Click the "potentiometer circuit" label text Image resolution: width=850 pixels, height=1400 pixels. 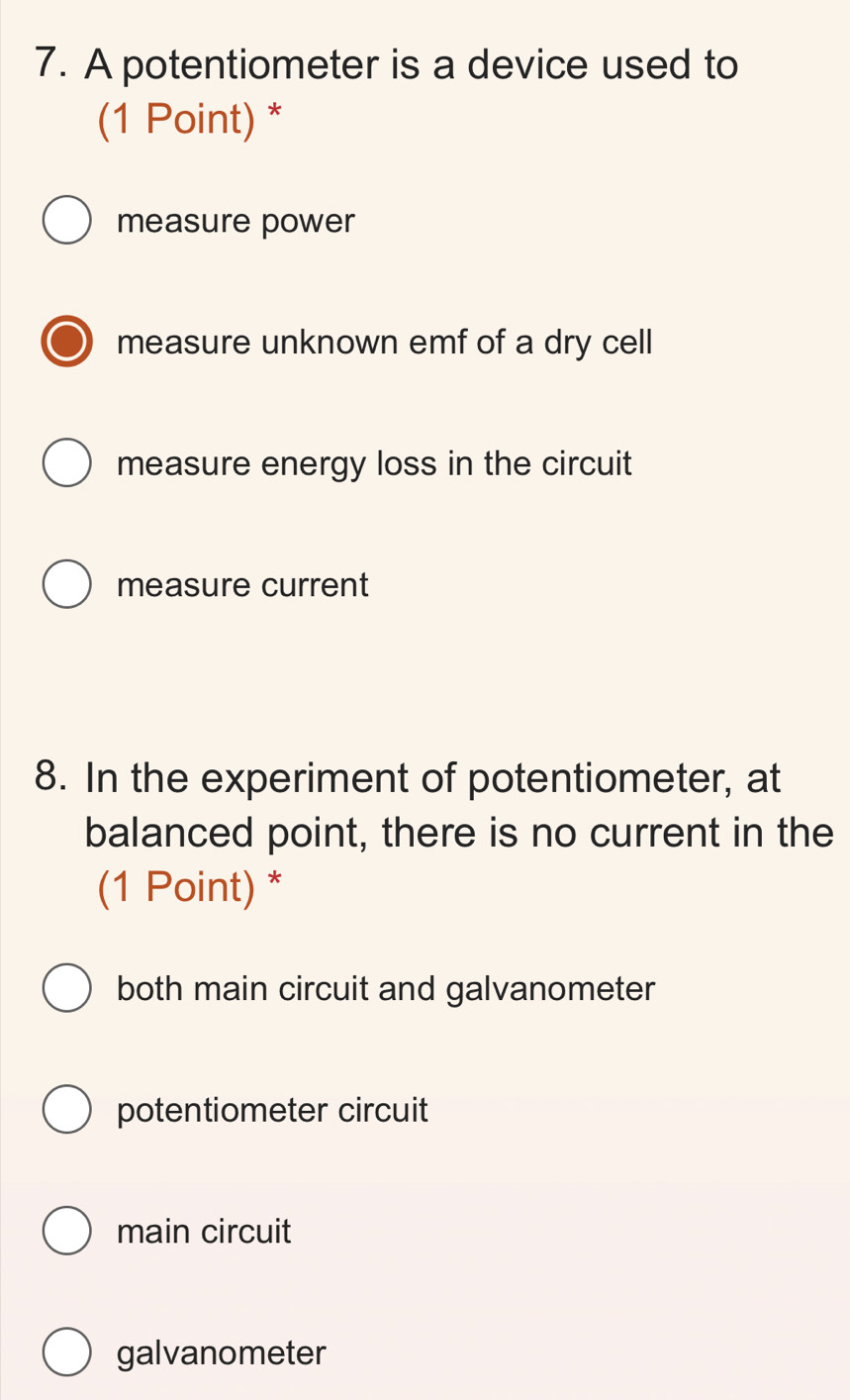(272, 1109)
